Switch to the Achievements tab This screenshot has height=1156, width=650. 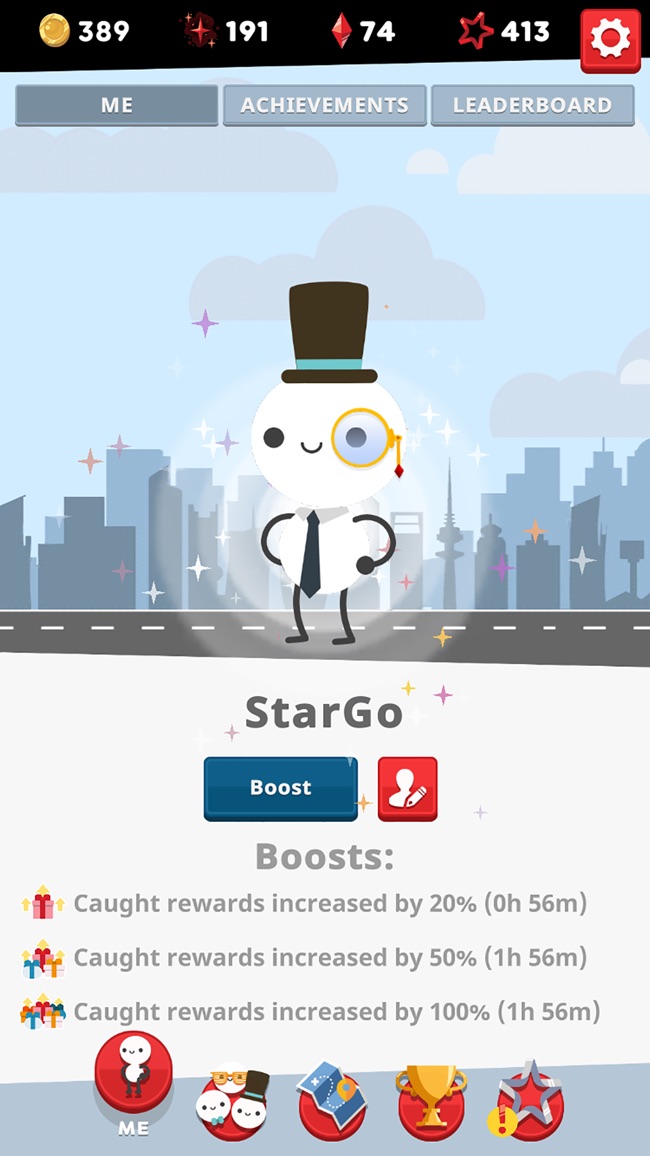[324, 105]
